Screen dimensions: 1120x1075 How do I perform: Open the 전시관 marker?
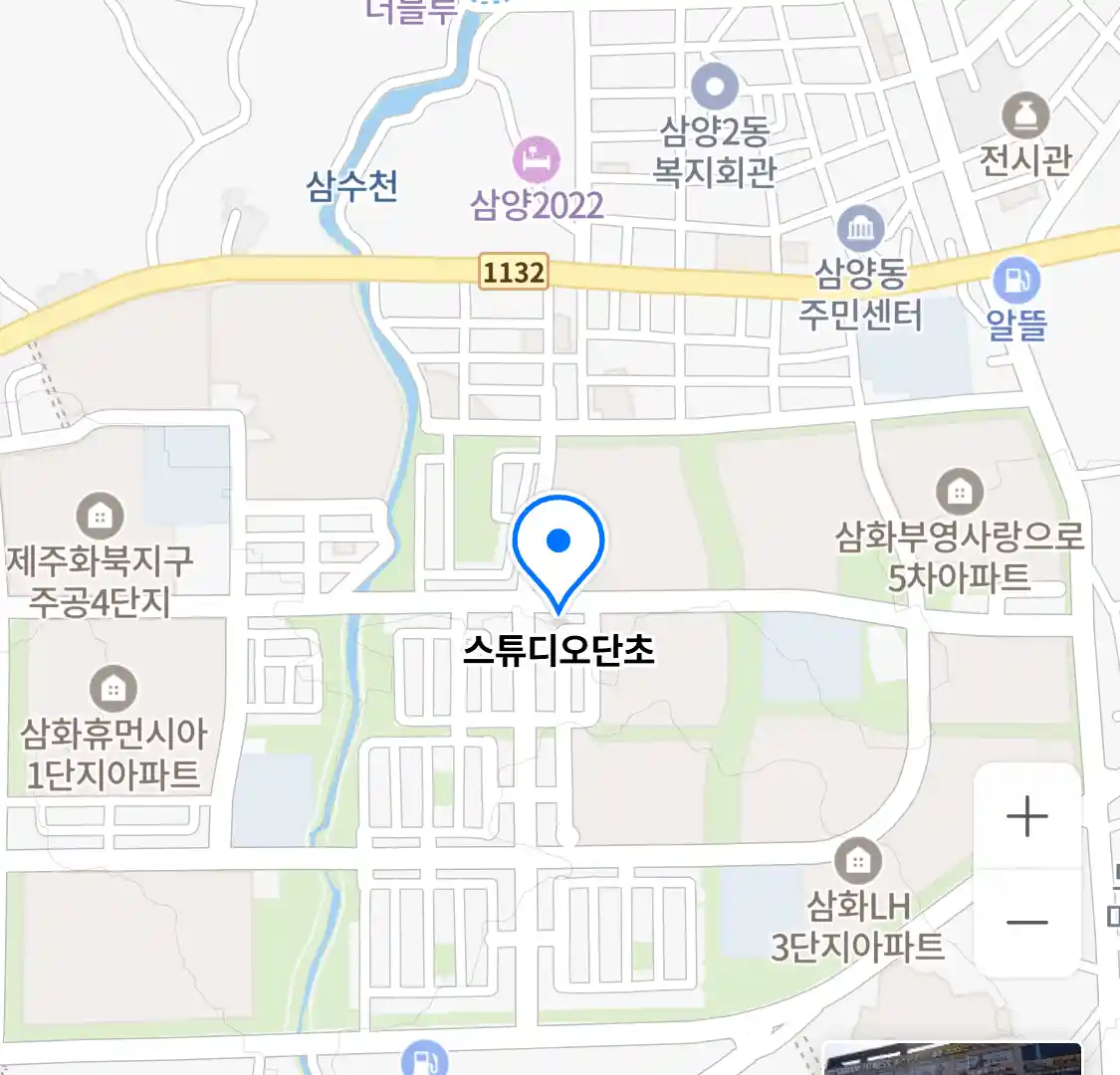pos(1025,116)
